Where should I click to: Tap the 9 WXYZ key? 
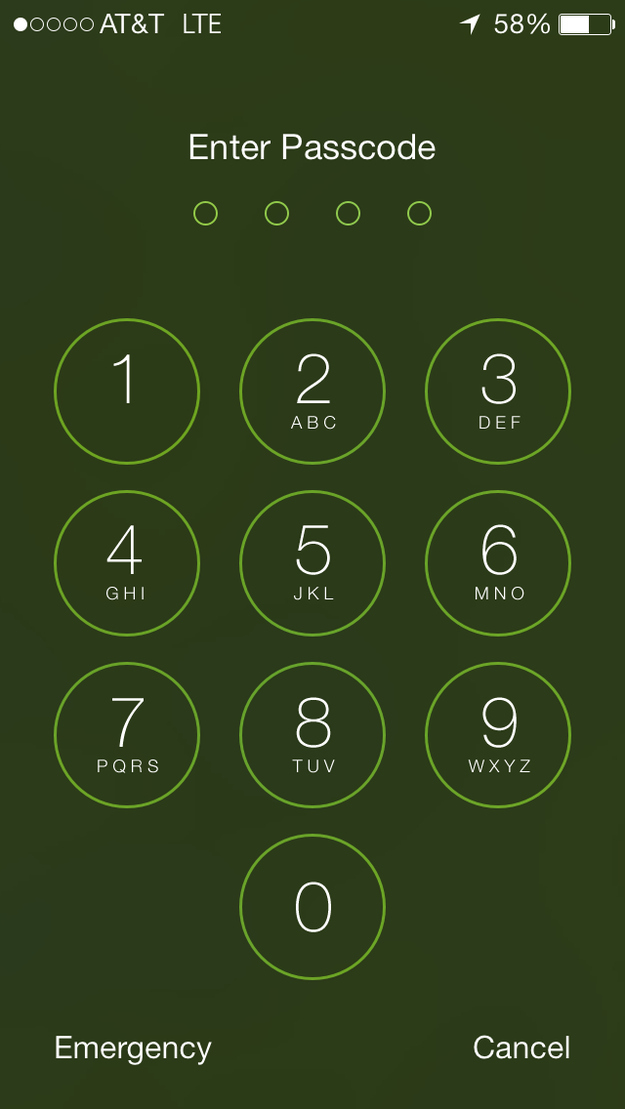point(498,735)
